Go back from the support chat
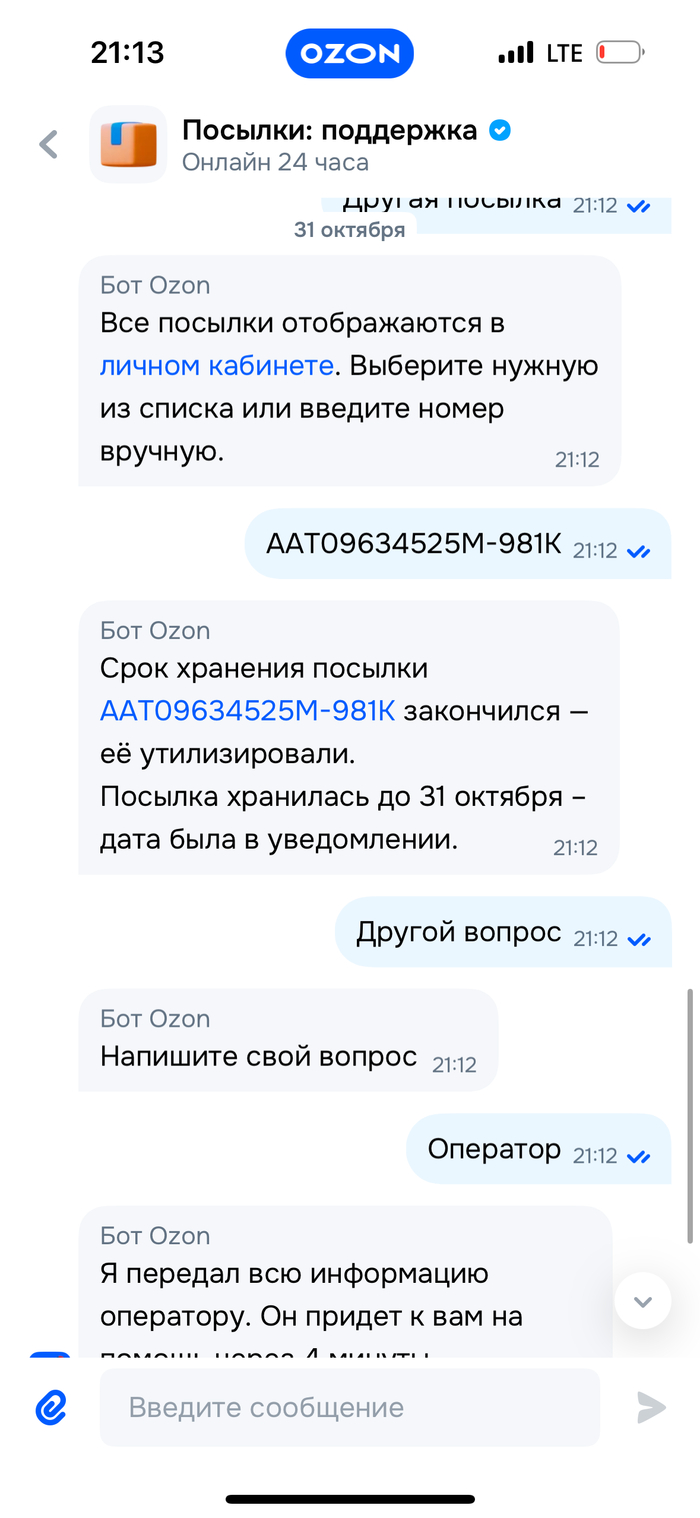700x1518 pixels. pos(48,145)
